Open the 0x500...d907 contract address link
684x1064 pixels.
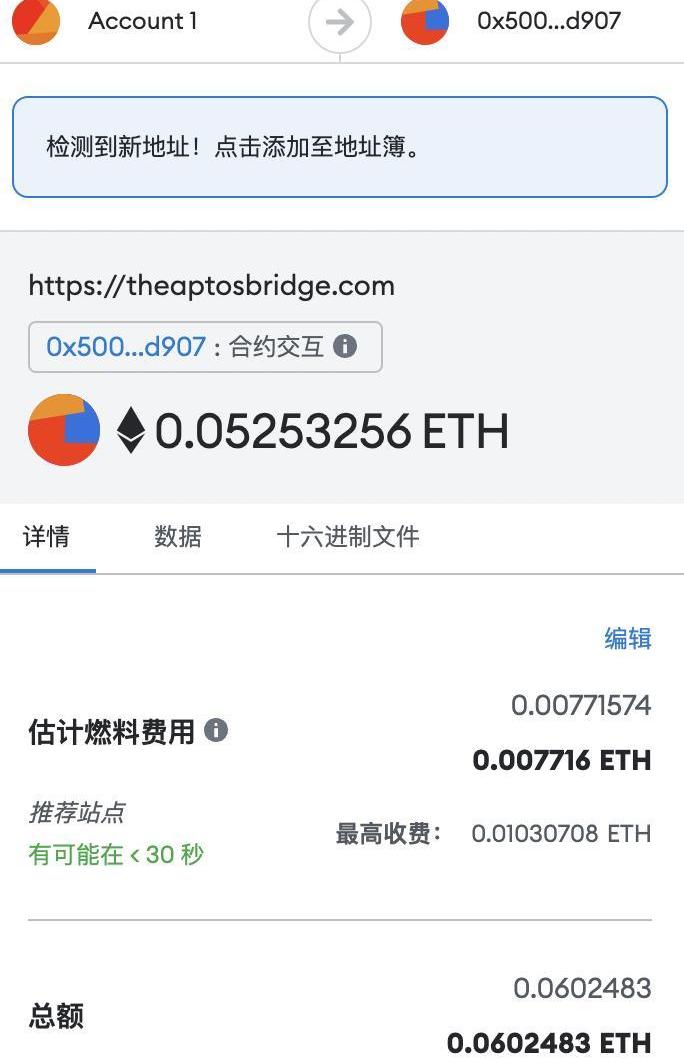tap(125, 347)
